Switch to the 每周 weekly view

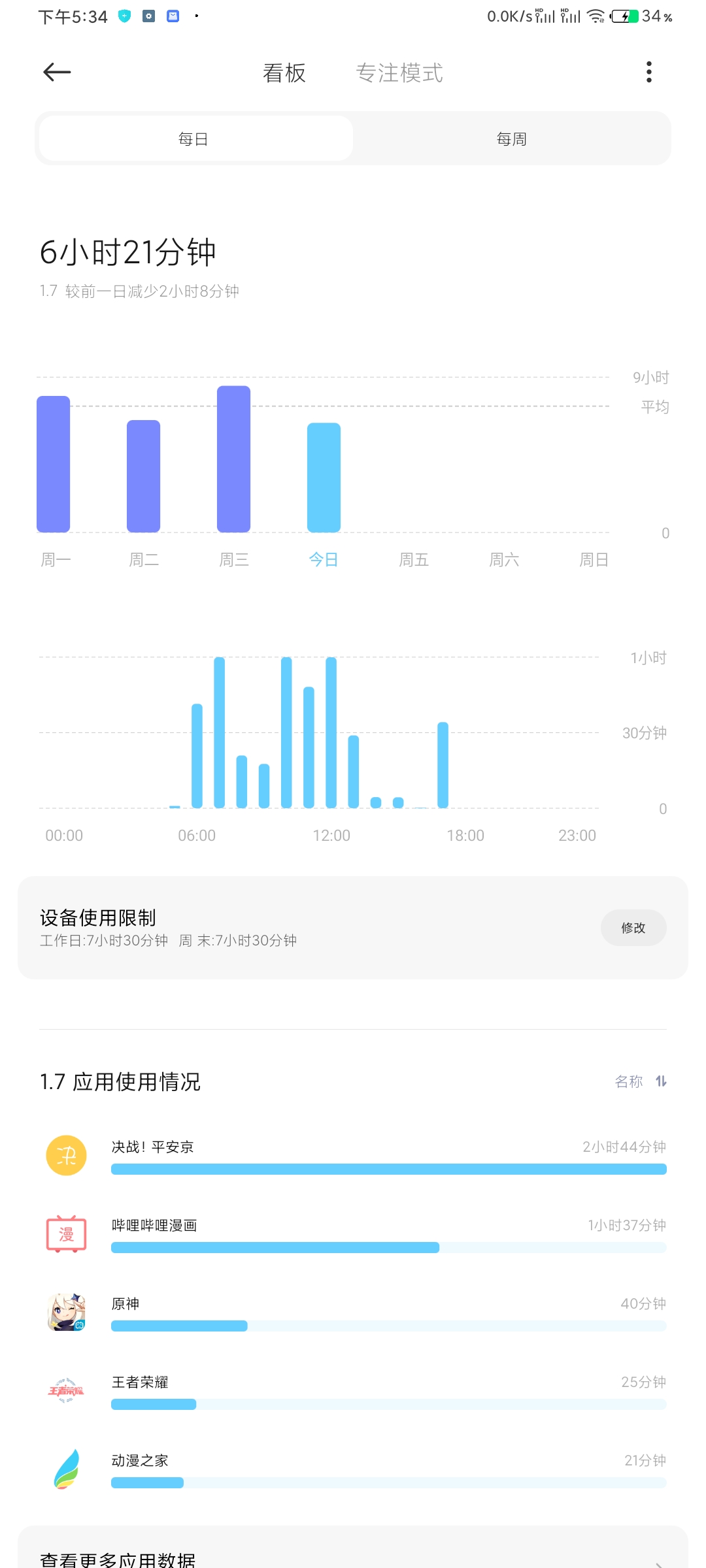(x=511, y=139)
